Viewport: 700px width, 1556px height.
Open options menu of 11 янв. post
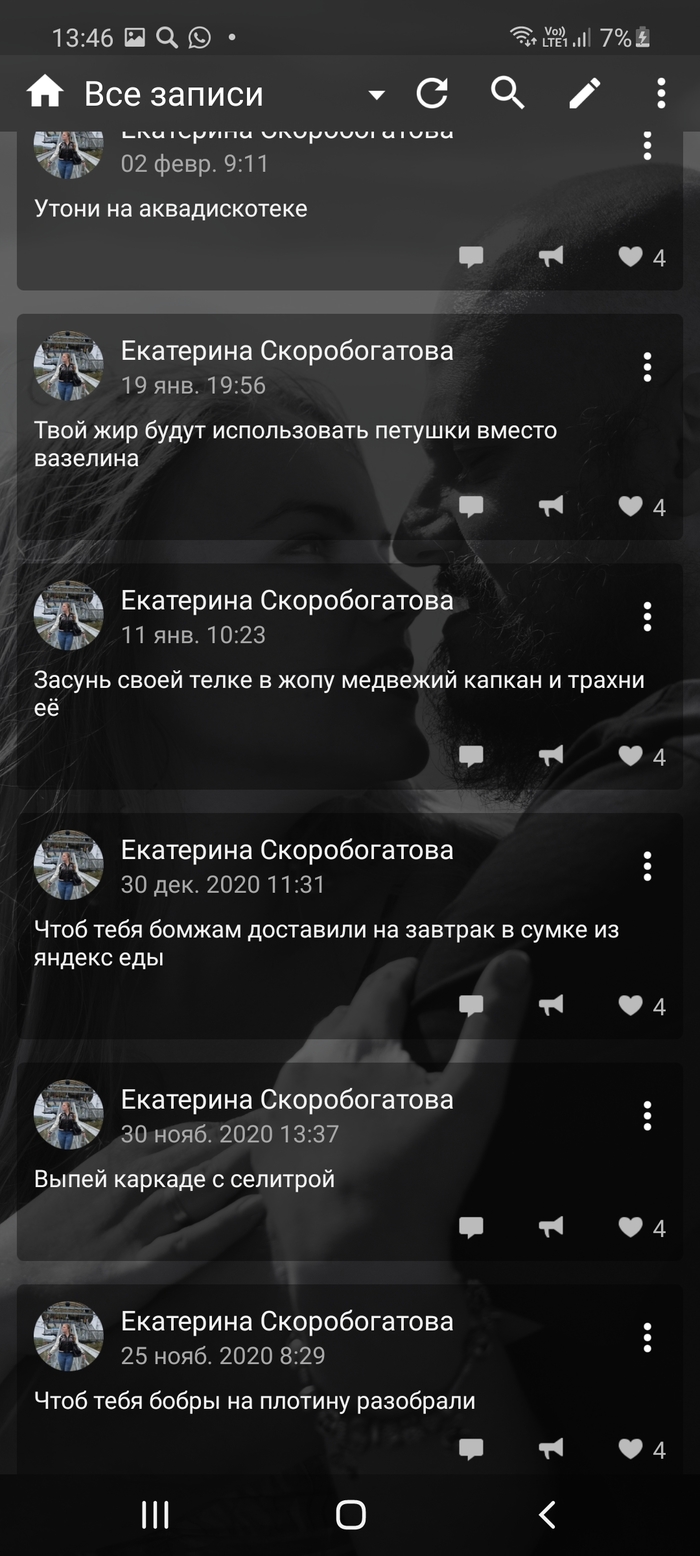(x=647, y=617)
